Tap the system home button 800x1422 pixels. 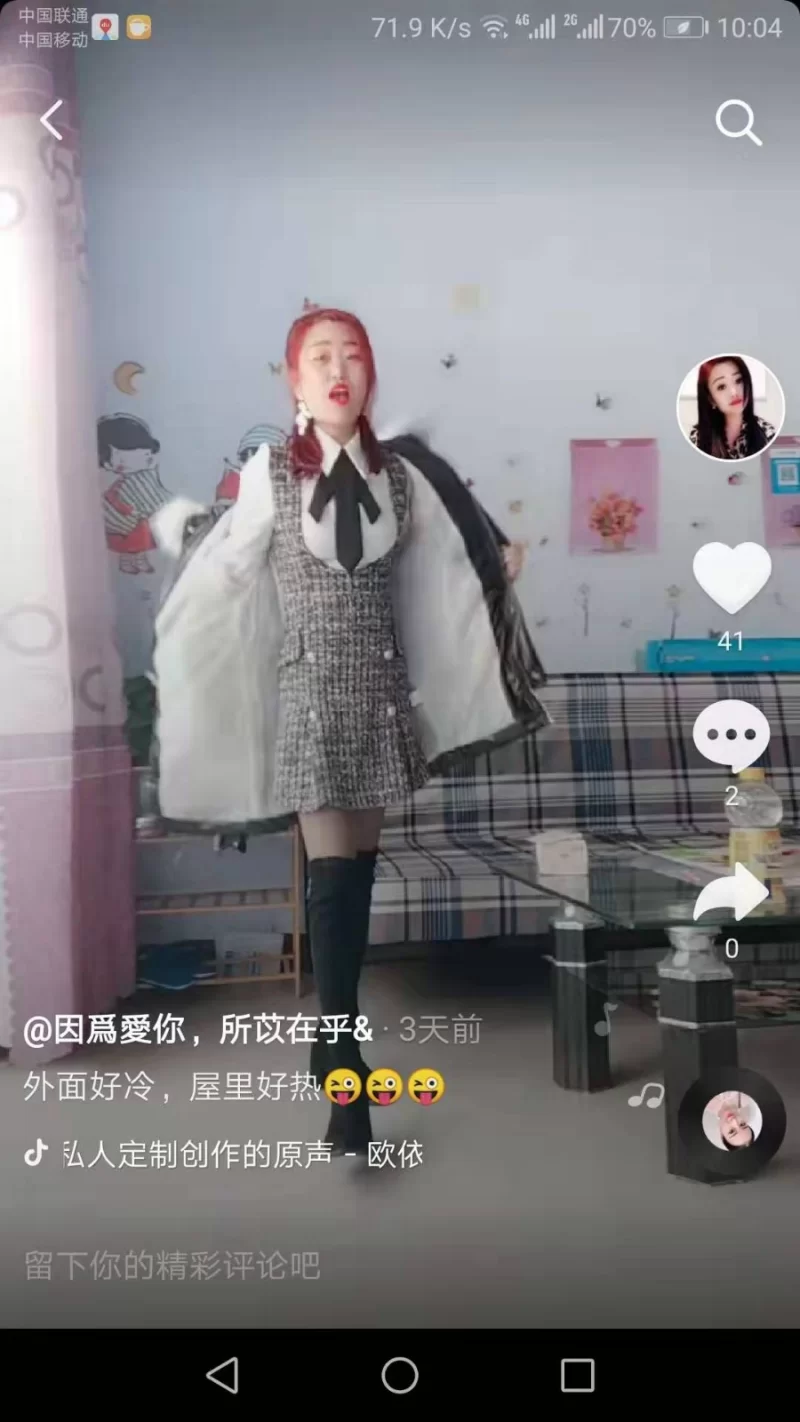(400, 1375)
